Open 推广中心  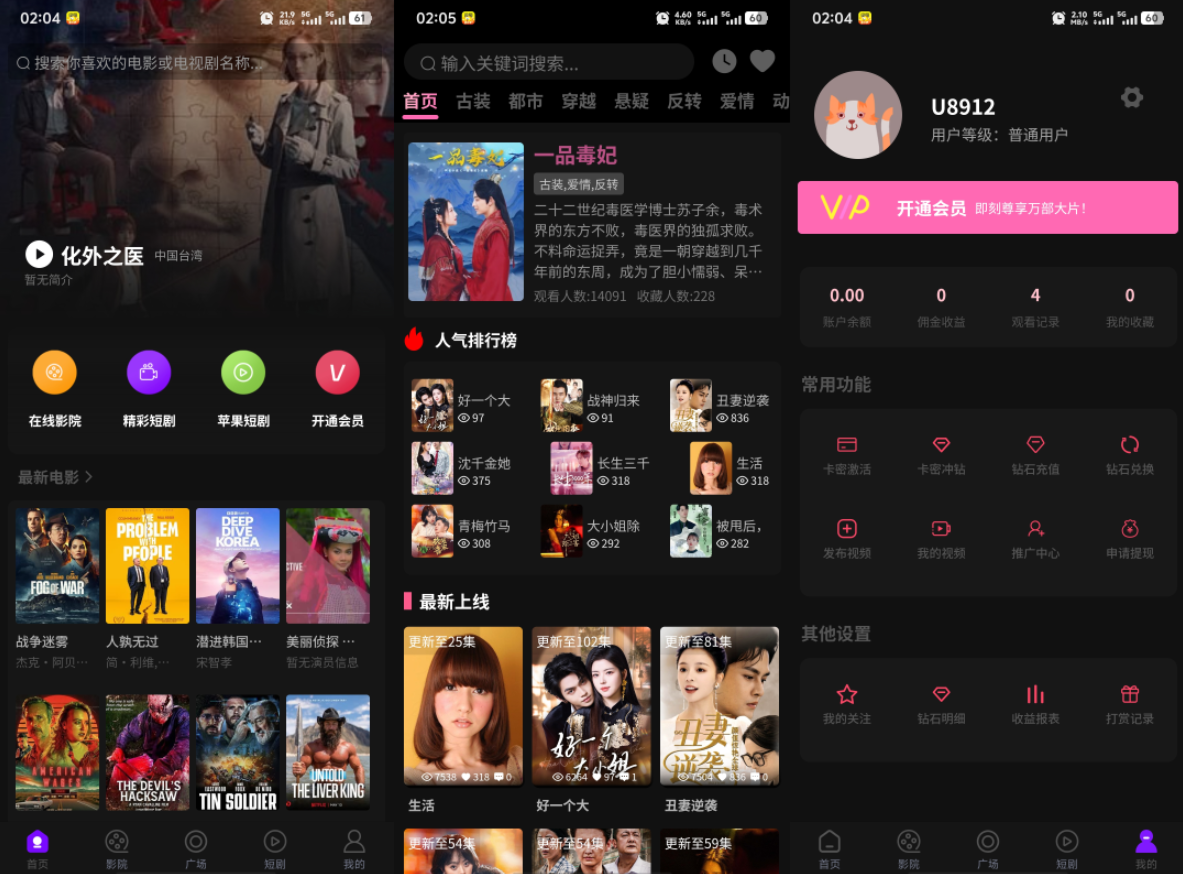pos(1035,538)
